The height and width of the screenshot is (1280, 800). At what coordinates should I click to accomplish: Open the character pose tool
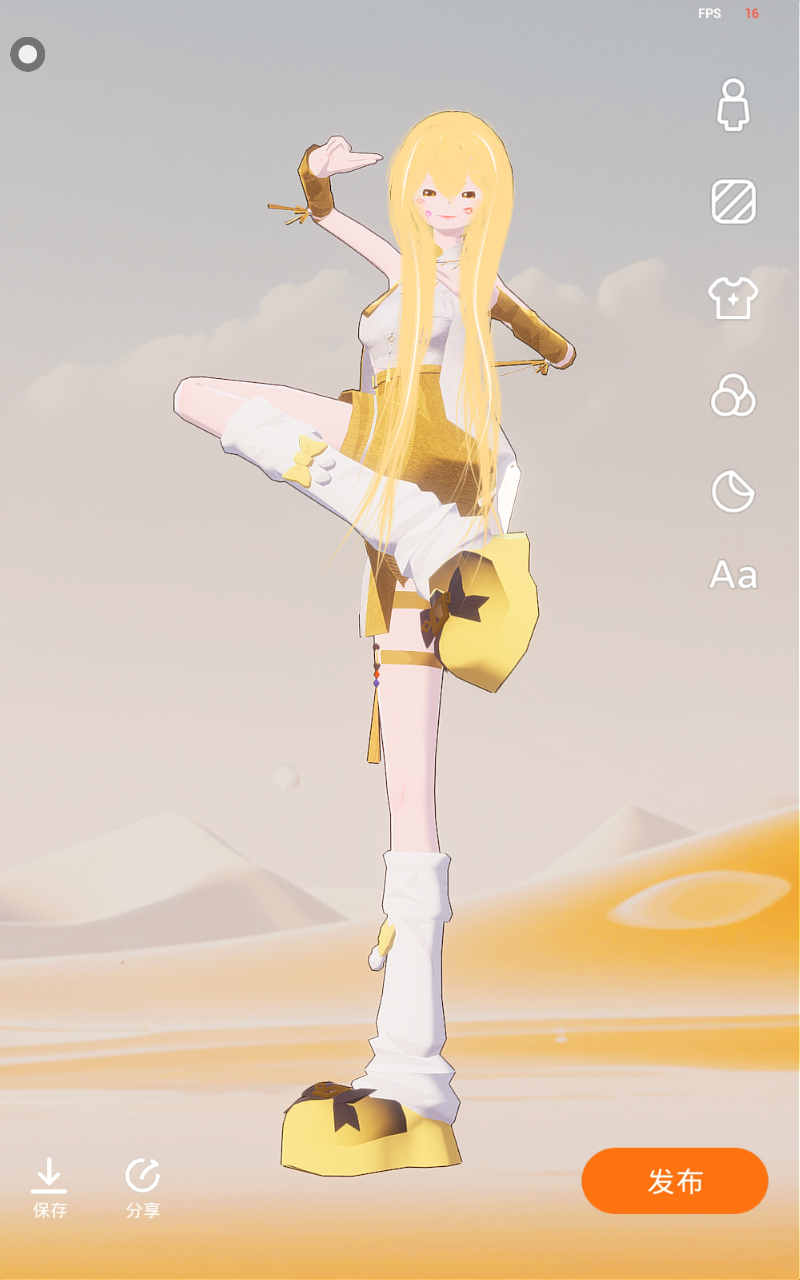(734, 105)
